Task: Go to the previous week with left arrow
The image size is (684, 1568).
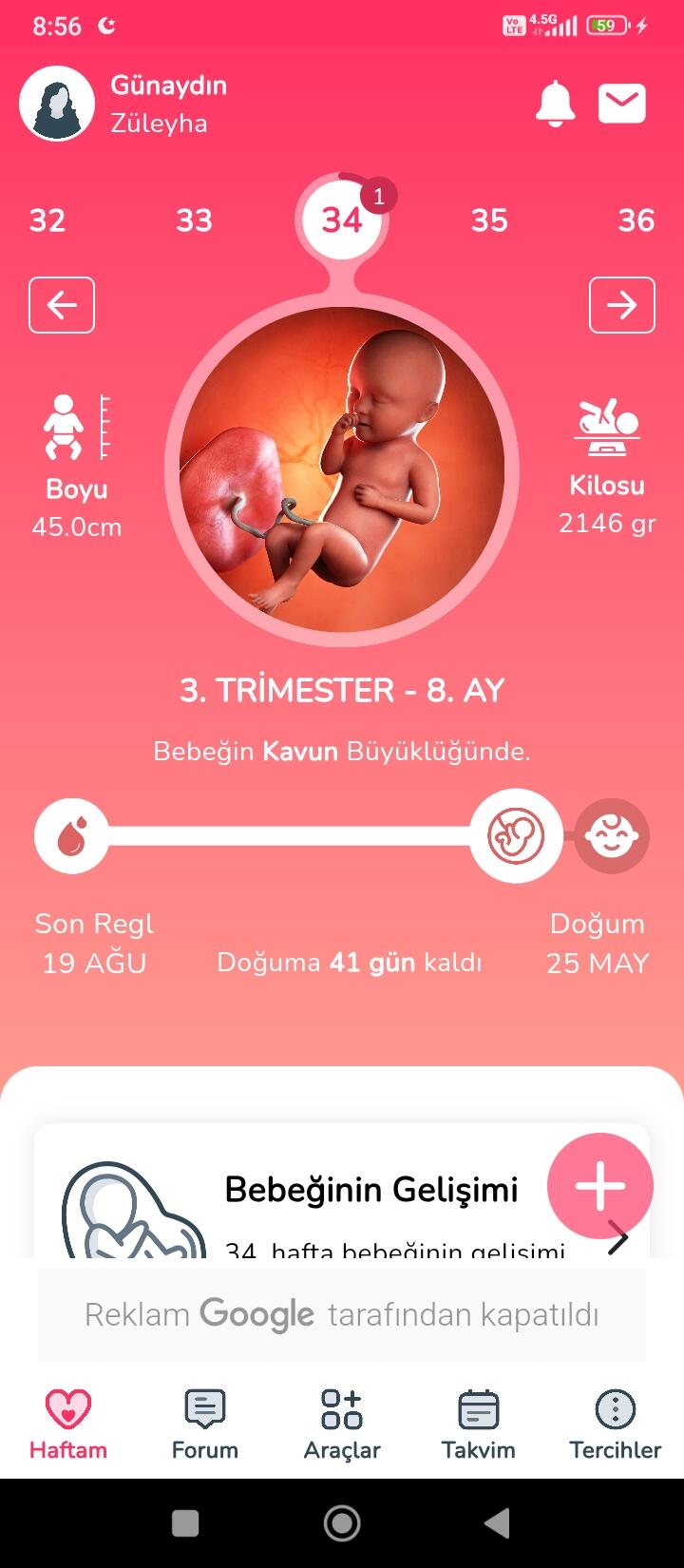Action: 62,305
